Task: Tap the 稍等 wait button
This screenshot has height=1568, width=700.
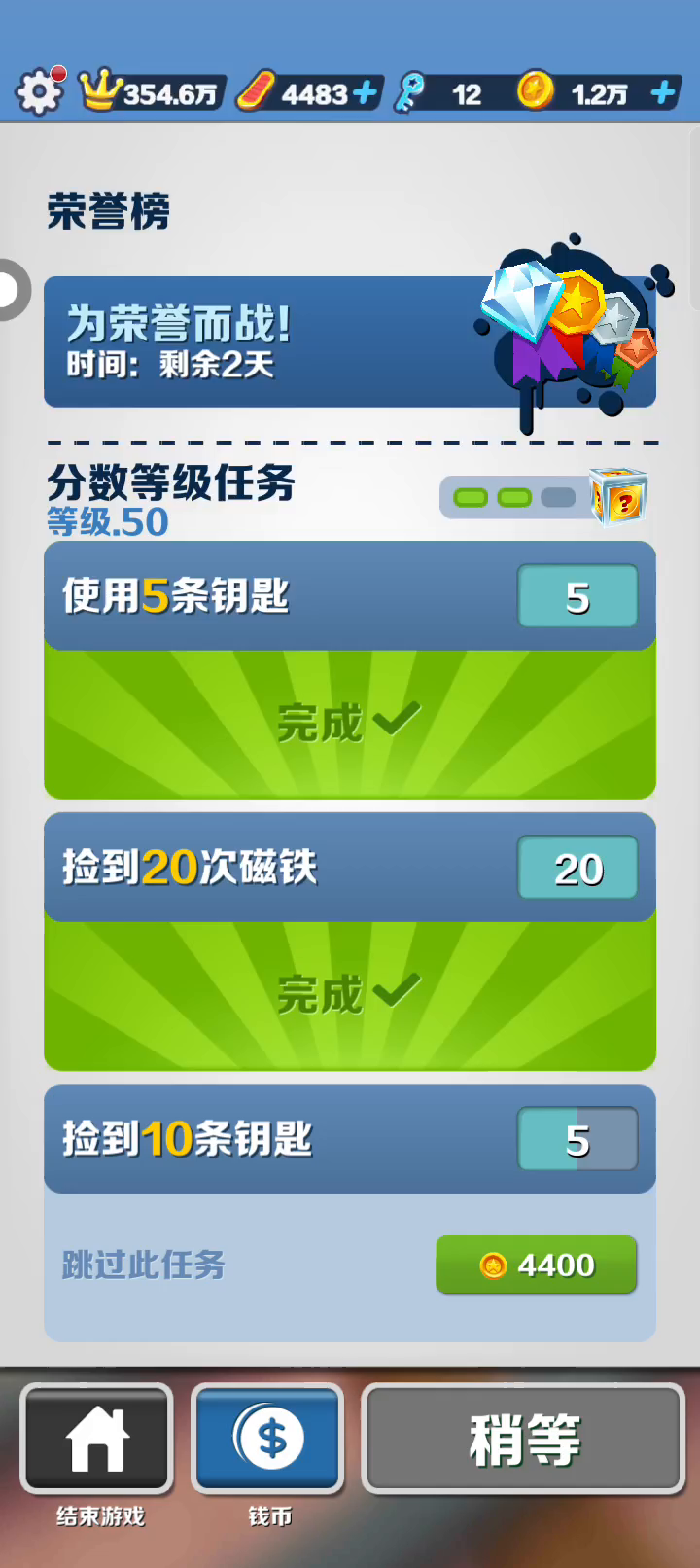Action: coord(524,1440)
